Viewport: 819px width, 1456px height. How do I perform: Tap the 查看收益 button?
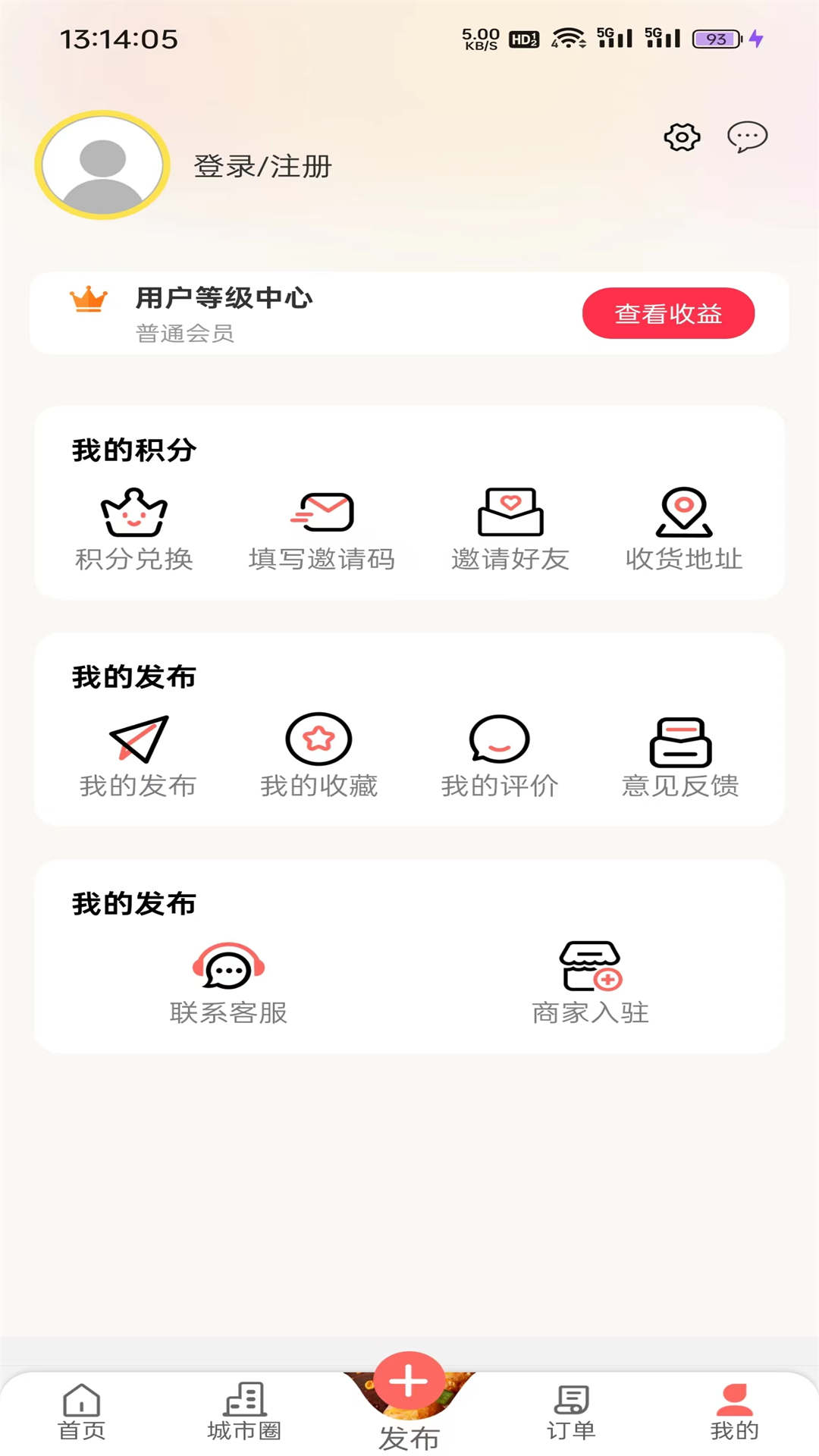click(668, 313)
